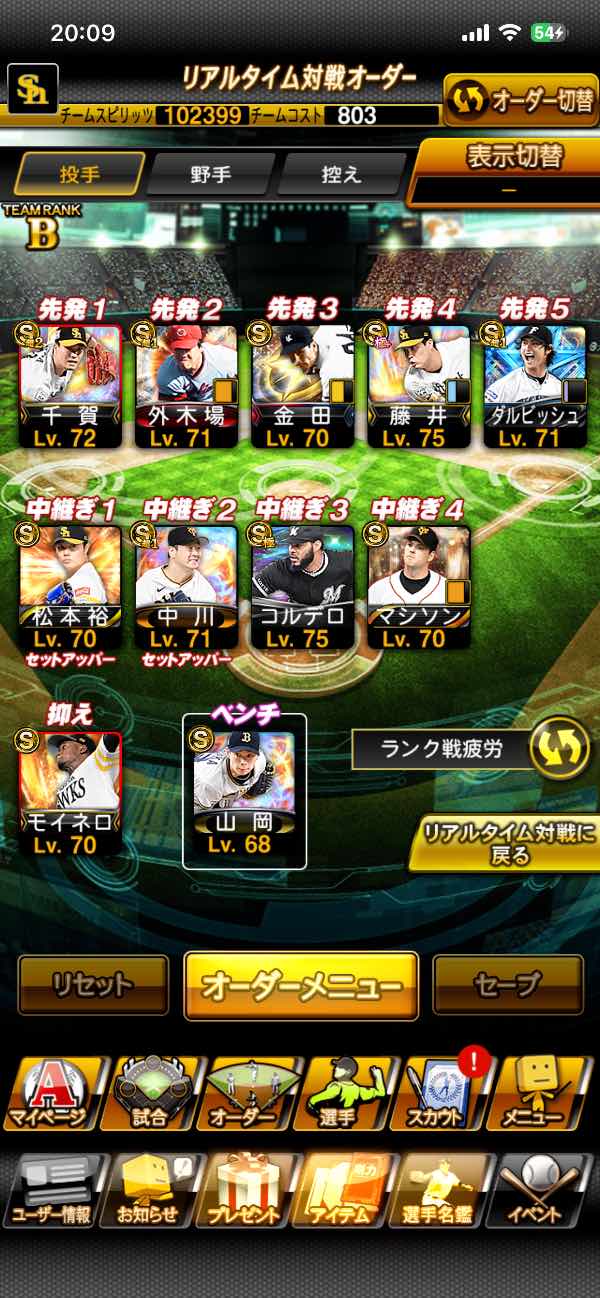Open the オーダーメニュー
The height and width of the screenshot is (1298, 600).
pos(300,985)
